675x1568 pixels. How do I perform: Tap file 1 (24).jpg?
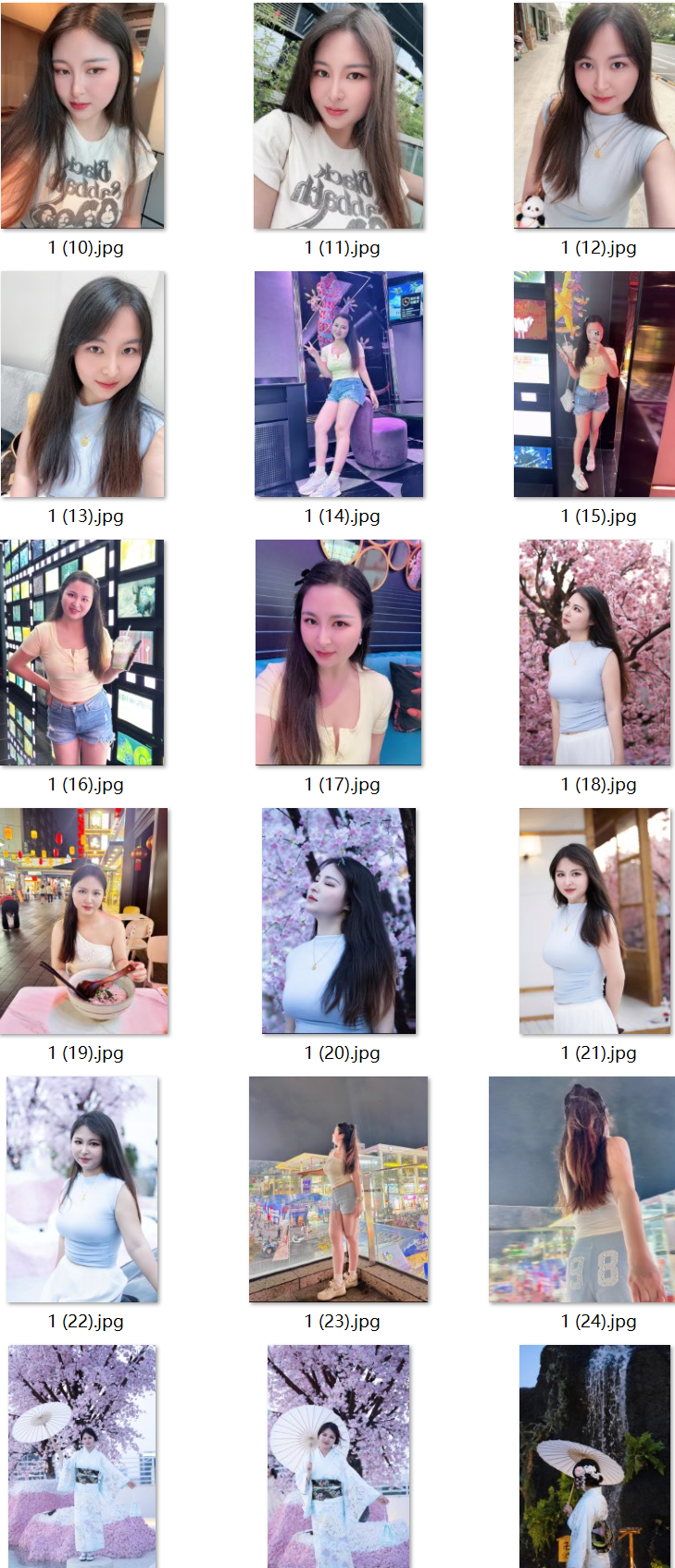(582, 1189)
